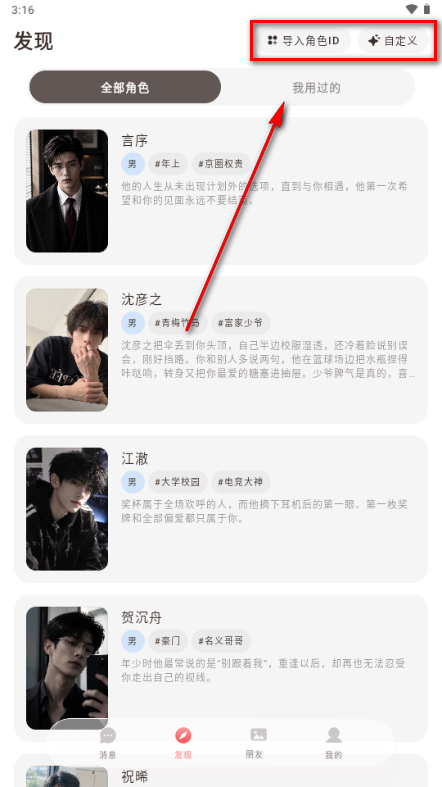Open the 江澈 character card
This screenshot has height=787, width=442.
[x=221, y=509]
